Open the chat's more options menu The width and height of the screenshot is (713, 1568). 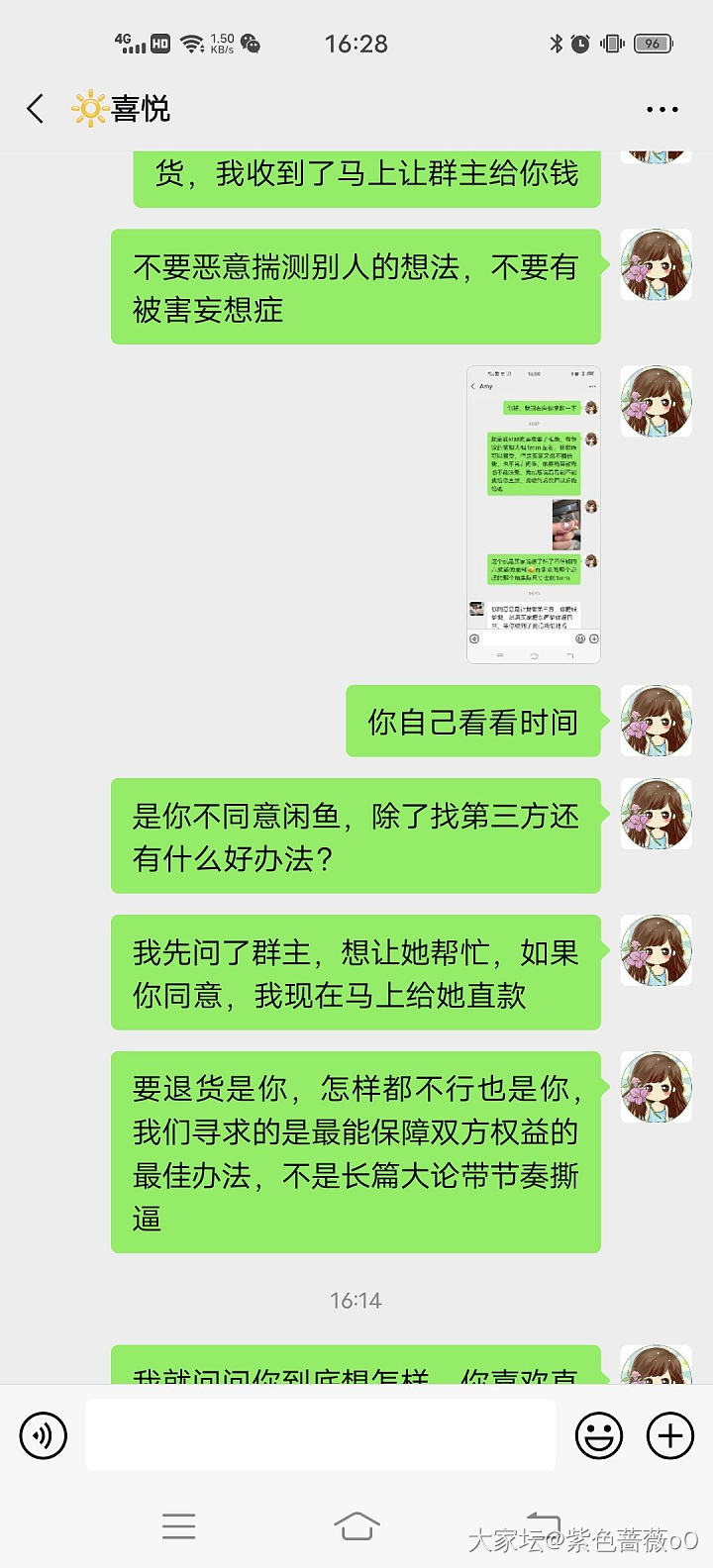point(662,109)
